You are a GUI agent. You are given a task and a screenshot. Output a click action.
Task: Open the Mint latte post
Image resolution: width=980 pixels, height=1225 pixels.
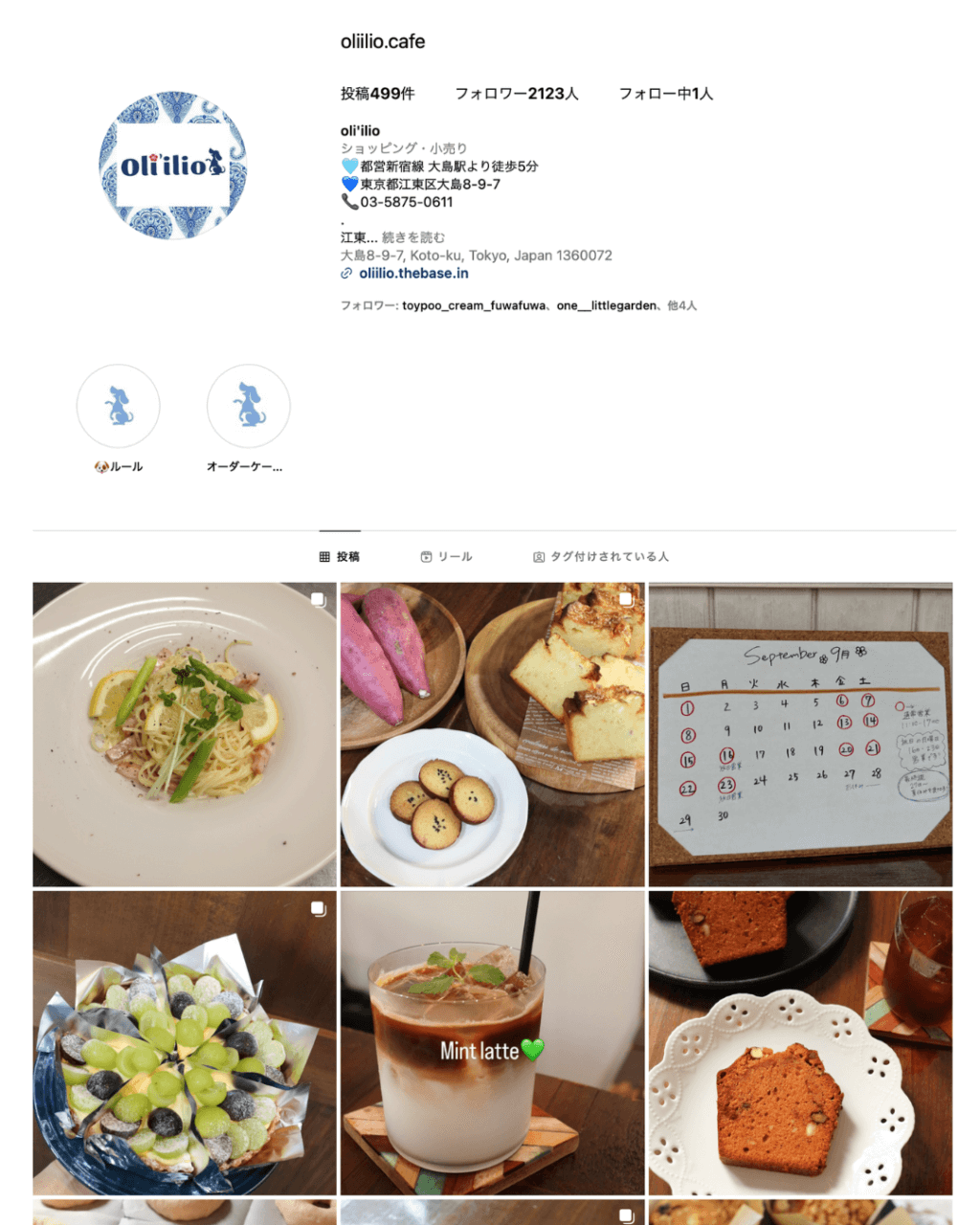point(492,1042)
